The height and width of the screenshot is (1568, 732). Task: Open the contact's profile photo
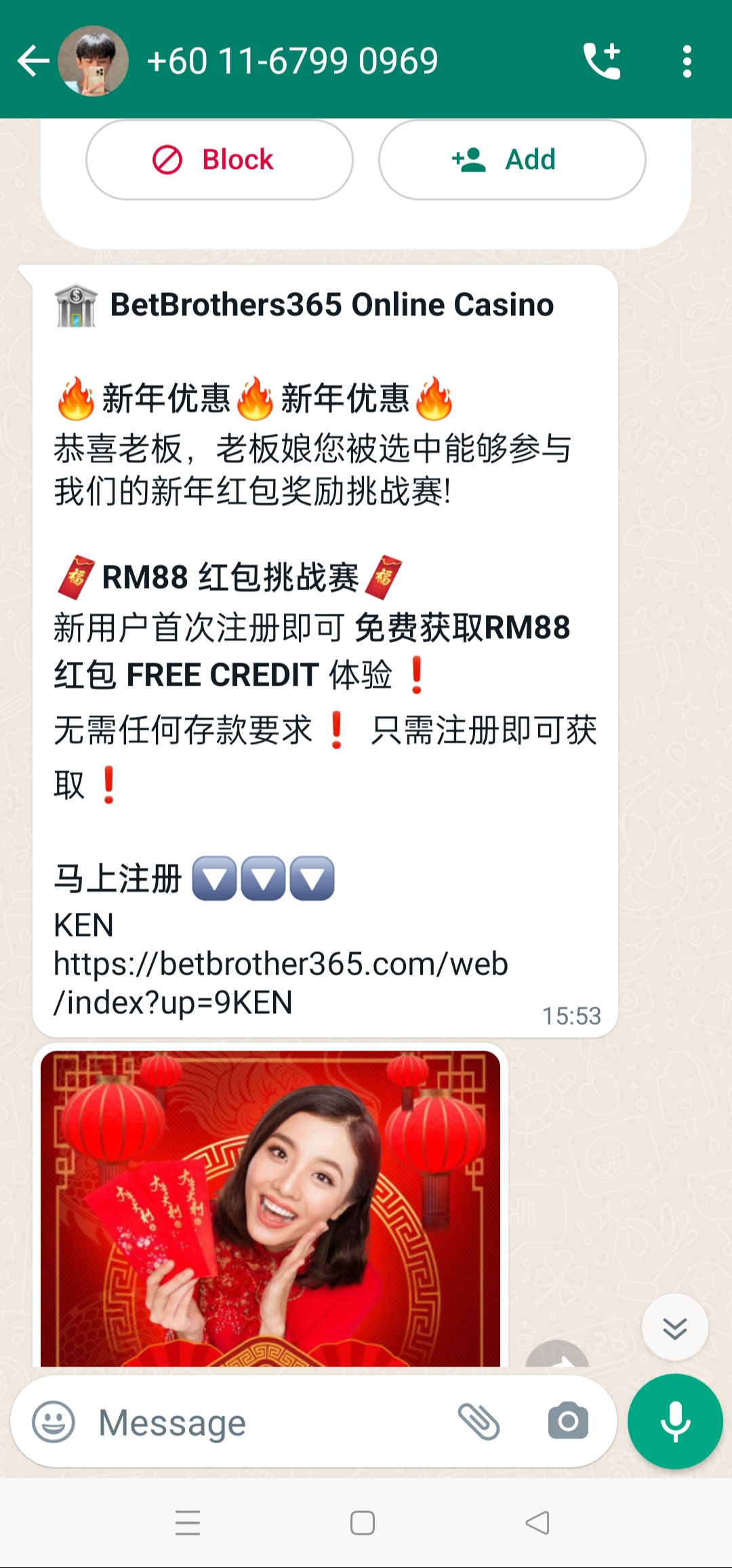pos(94,61)
